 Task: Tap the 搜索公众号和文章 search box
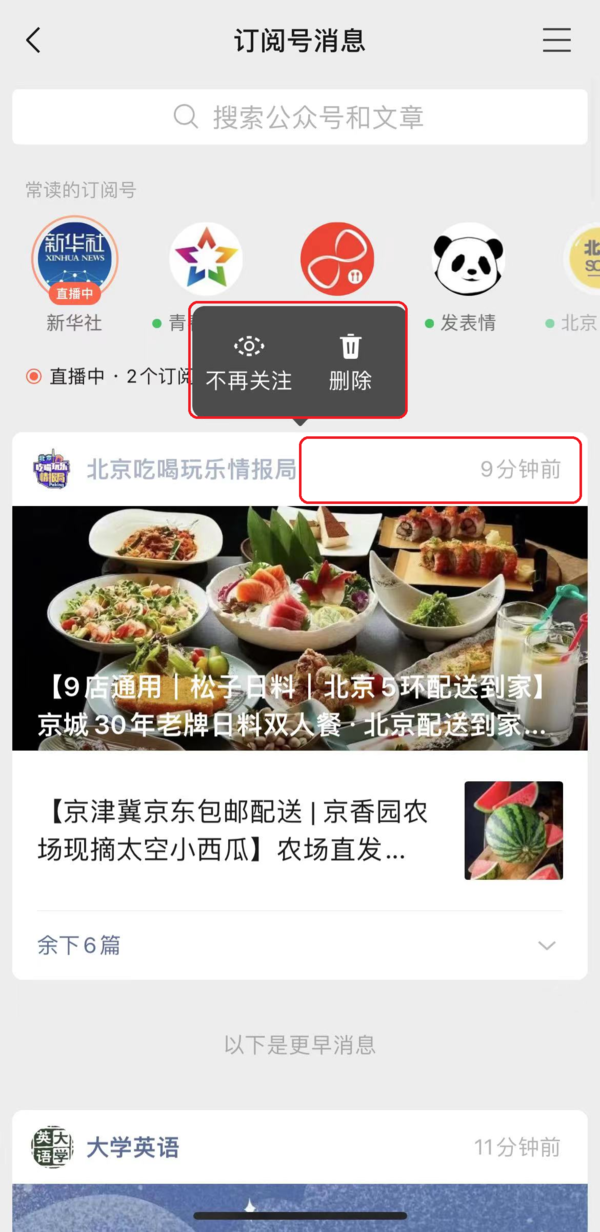pos(300,117)
